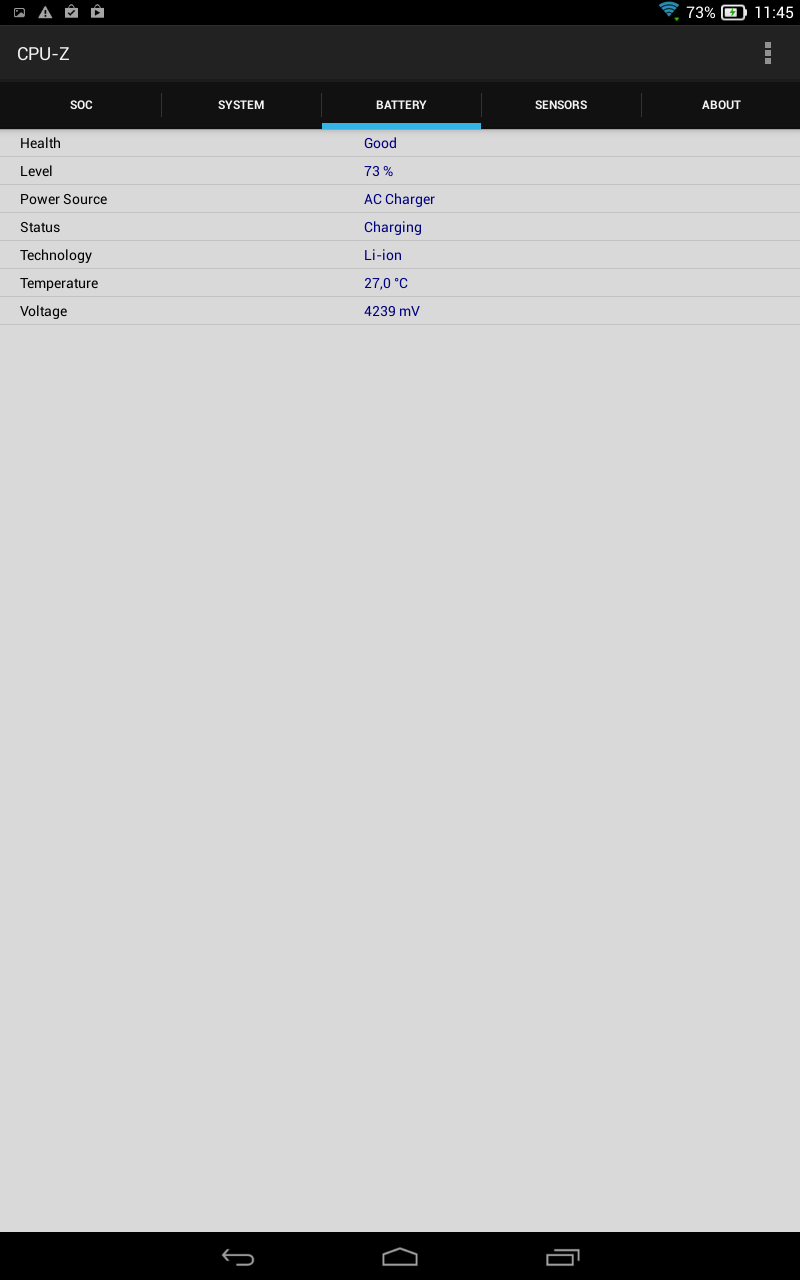Select the BATTERY tab
Viewport: 800px width, 1280px height.
coord(401,105)
